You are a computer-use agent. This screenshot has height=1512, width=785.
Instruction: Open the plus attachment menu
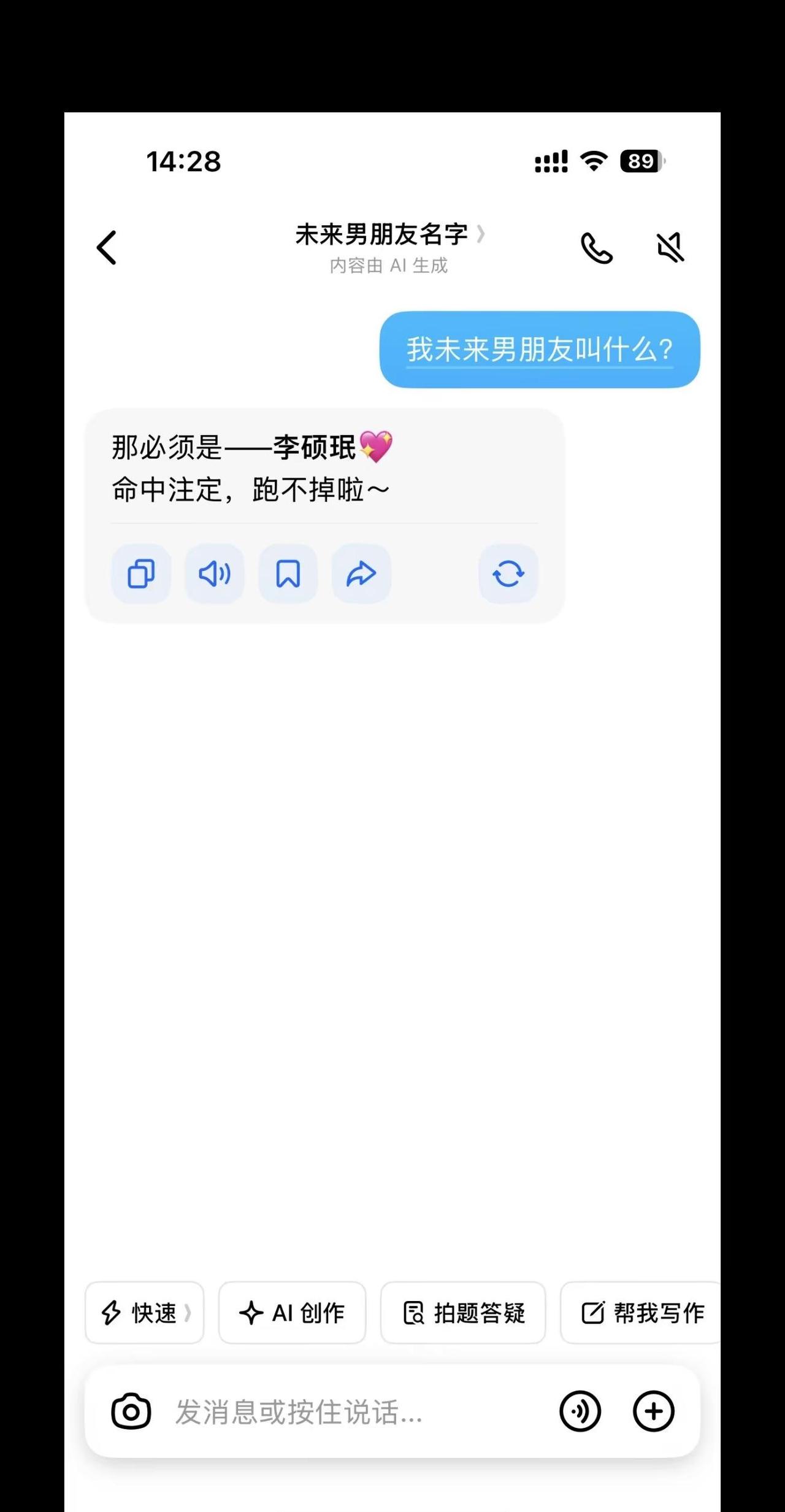pyautogui.click(x=653, y=1412)
